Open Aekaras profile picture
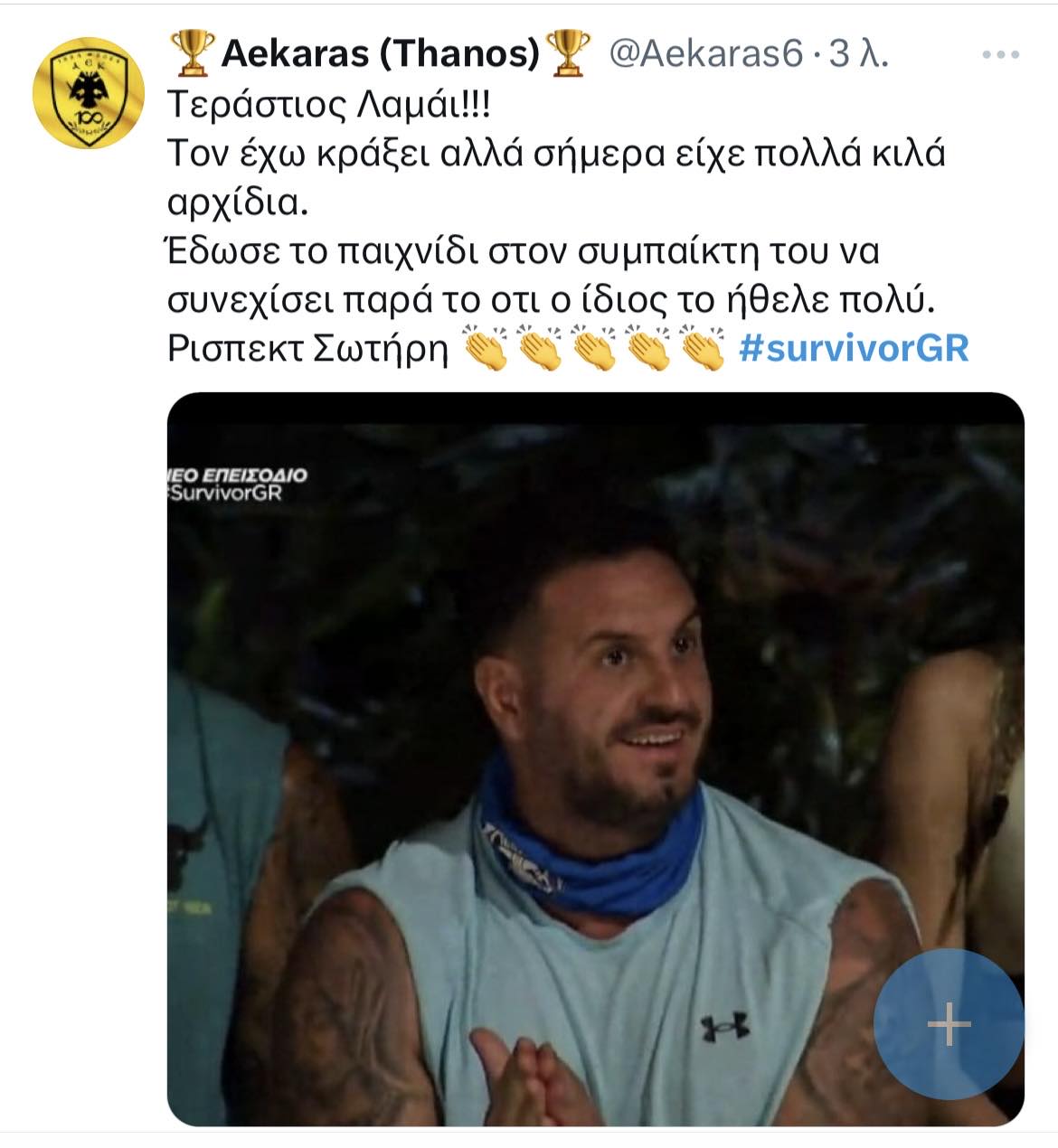The width and height of the screenshot is (1058, 1148). coord(88,93)
